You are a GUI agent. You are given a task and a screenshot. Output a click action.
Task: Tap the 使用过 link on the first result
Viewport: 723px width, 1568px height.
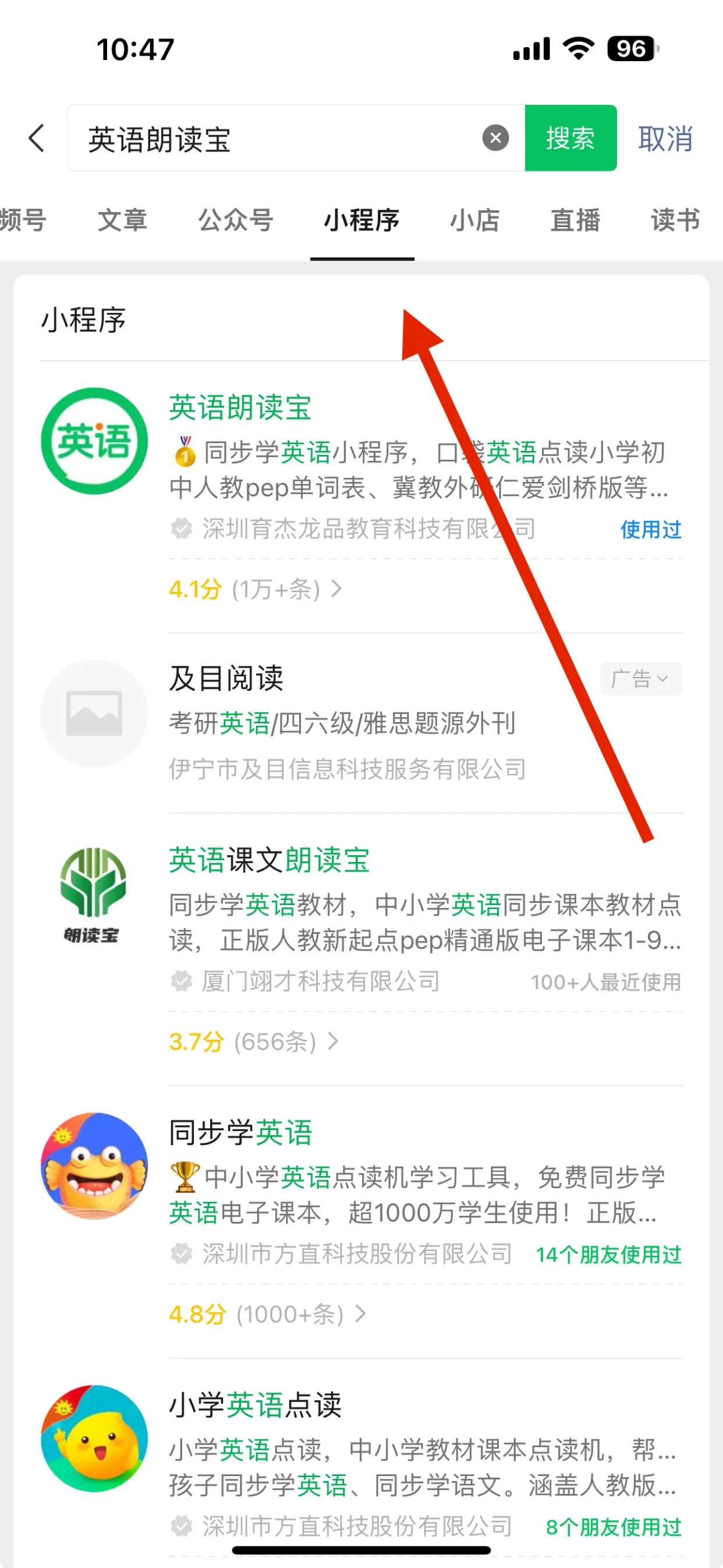[x=651, y=529]
